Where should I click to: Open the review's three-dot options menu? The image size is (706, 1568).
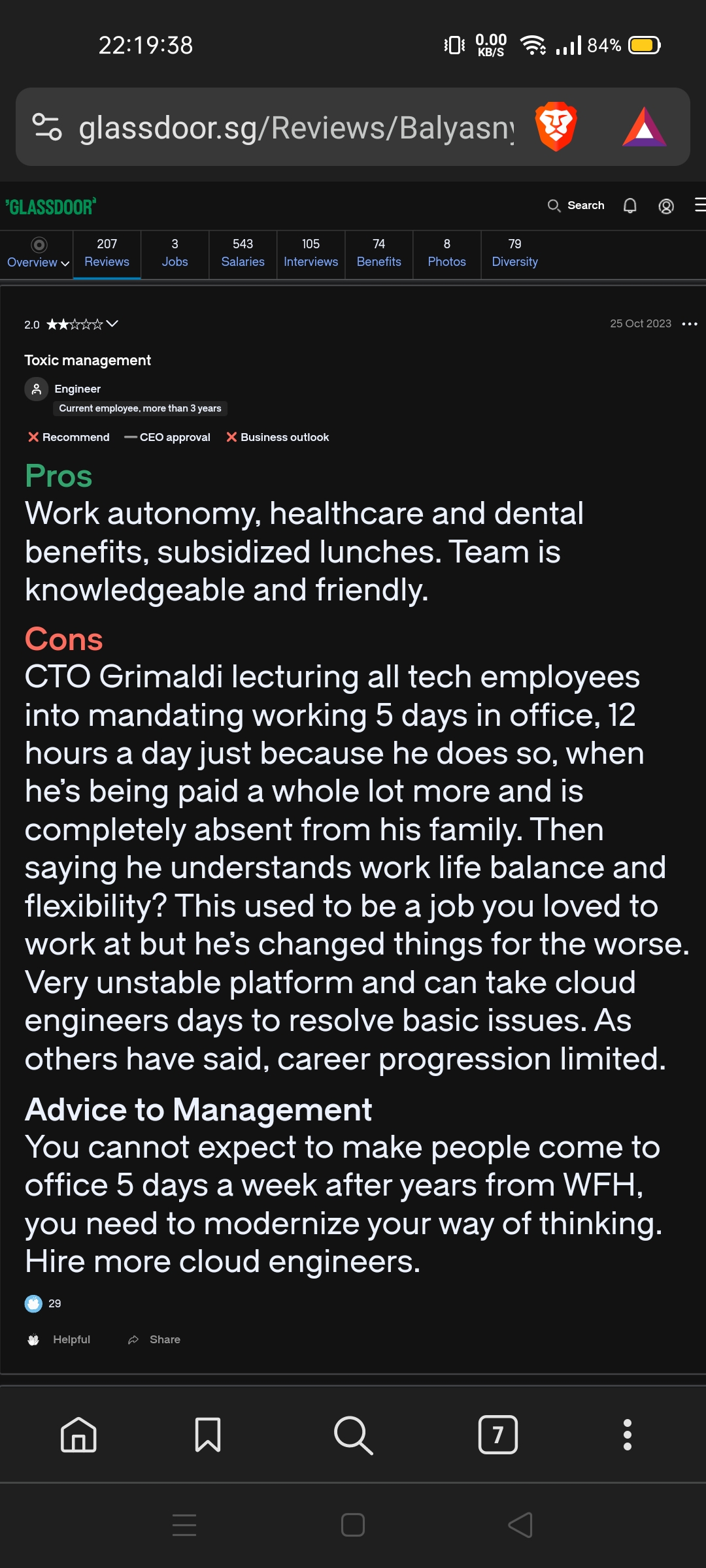coord(689,324)
